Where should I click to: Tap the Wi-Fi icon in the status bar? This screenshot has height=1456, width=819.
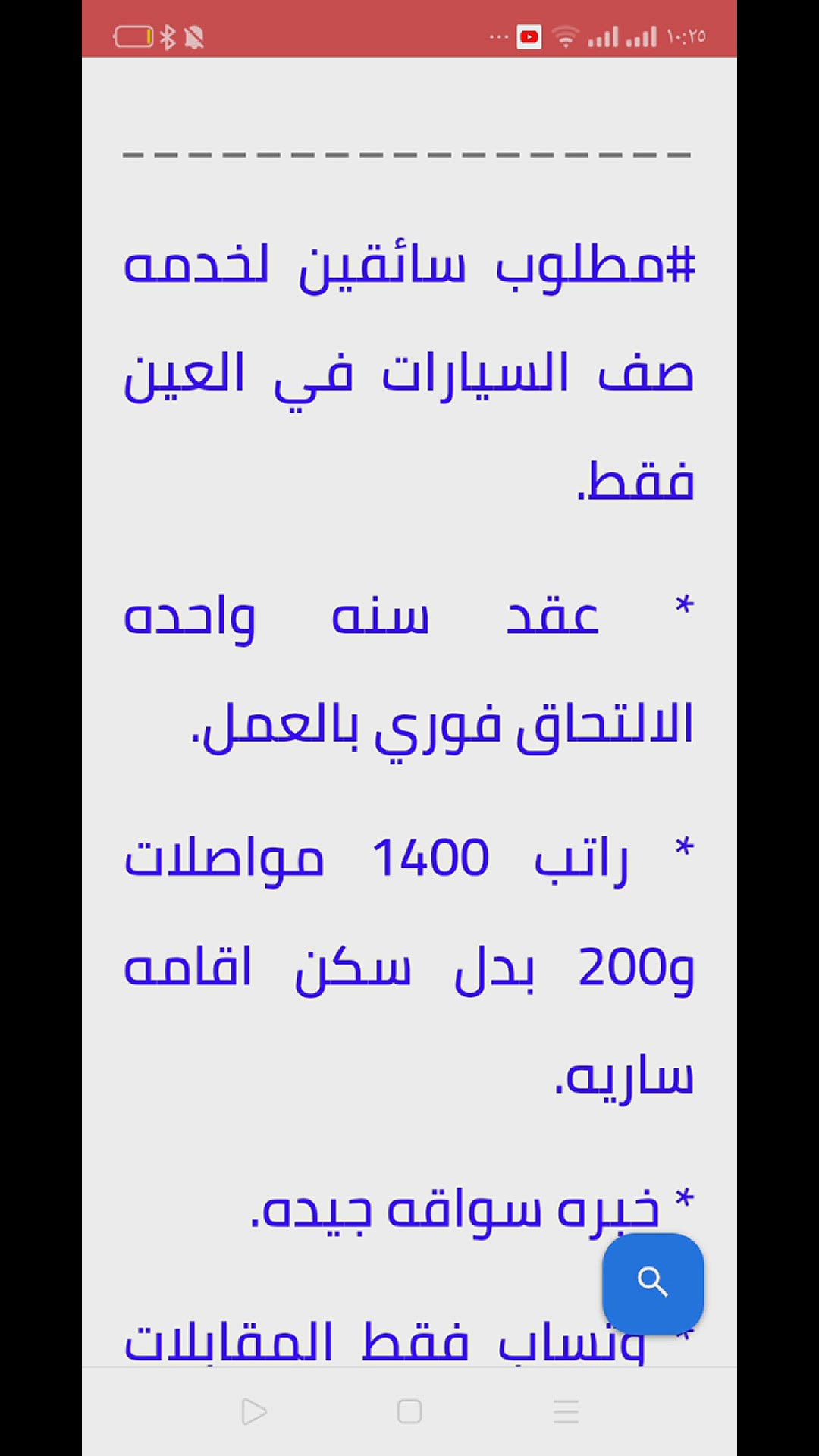[568, 35]
